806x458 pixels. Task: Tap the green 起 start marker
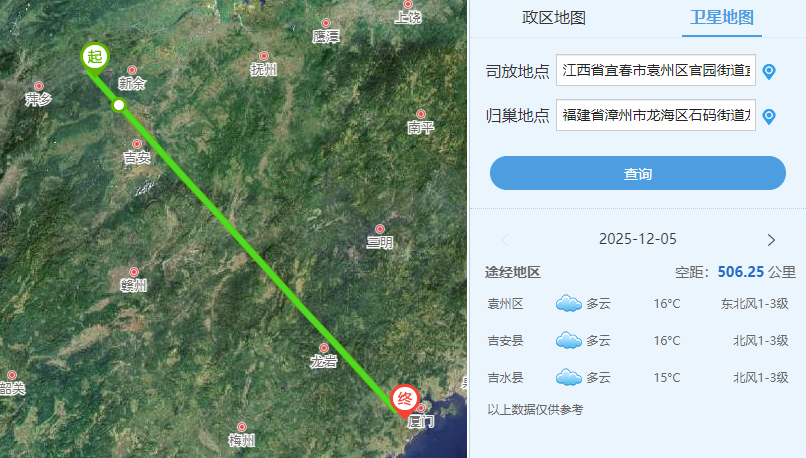point(95,57)
